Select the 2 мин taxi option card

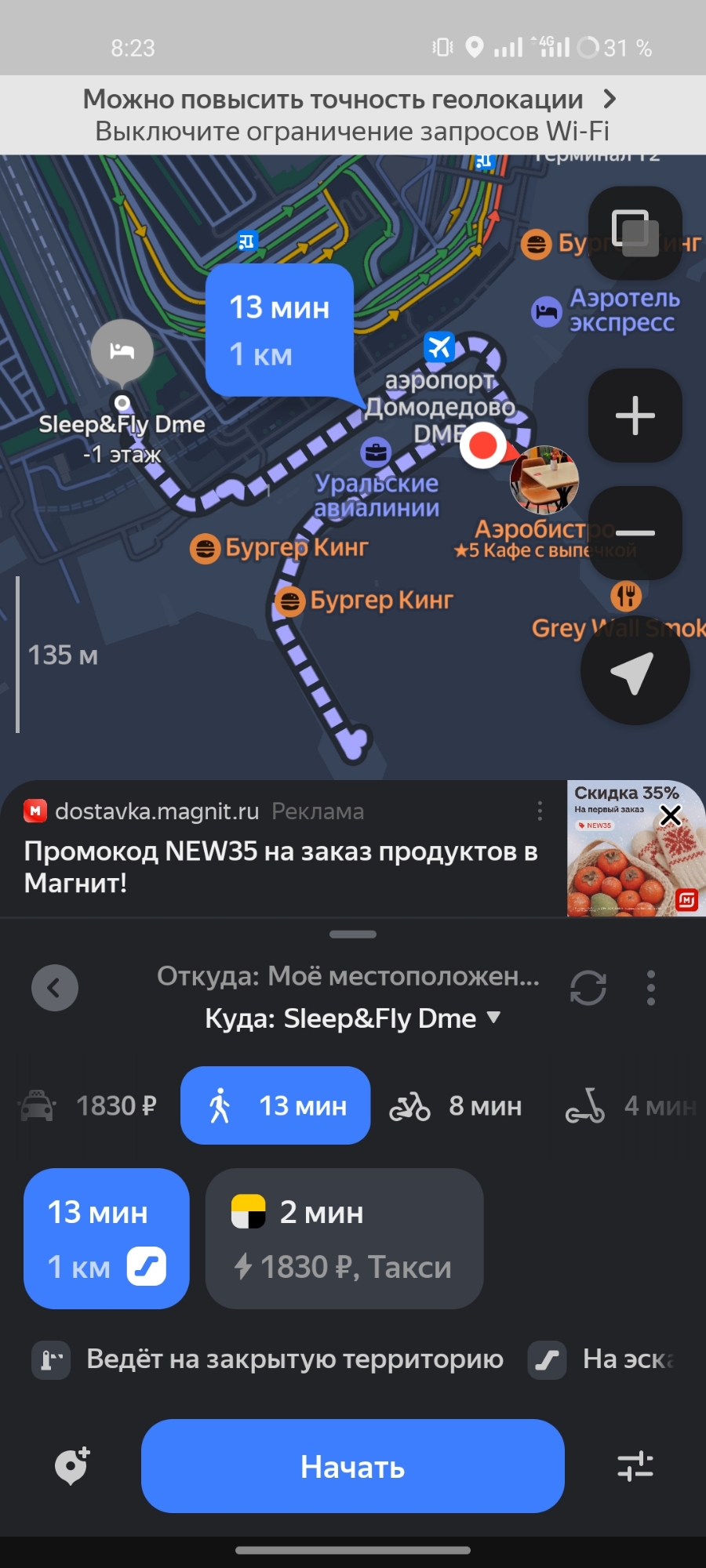click(x=344, y=1239)
